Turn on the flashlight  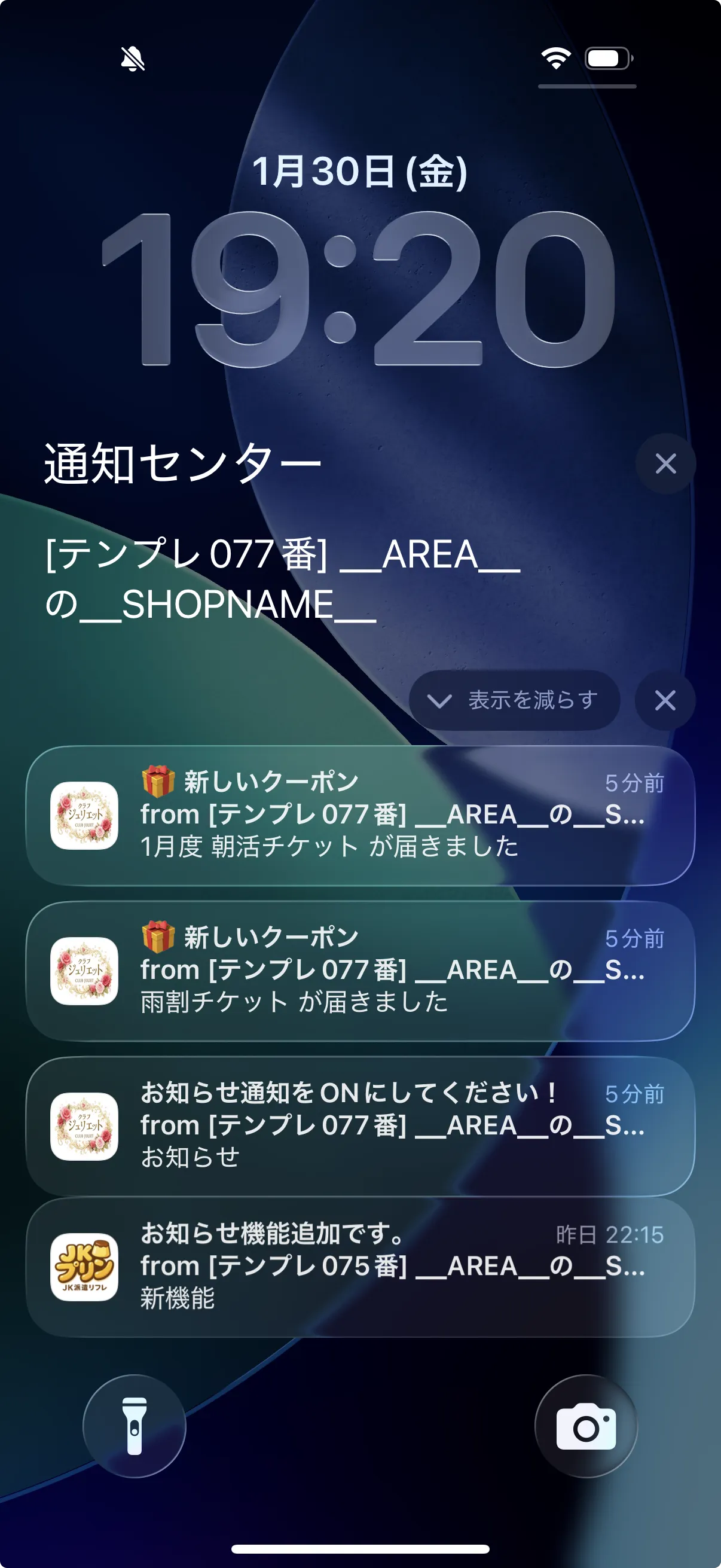pos(135,1426)
